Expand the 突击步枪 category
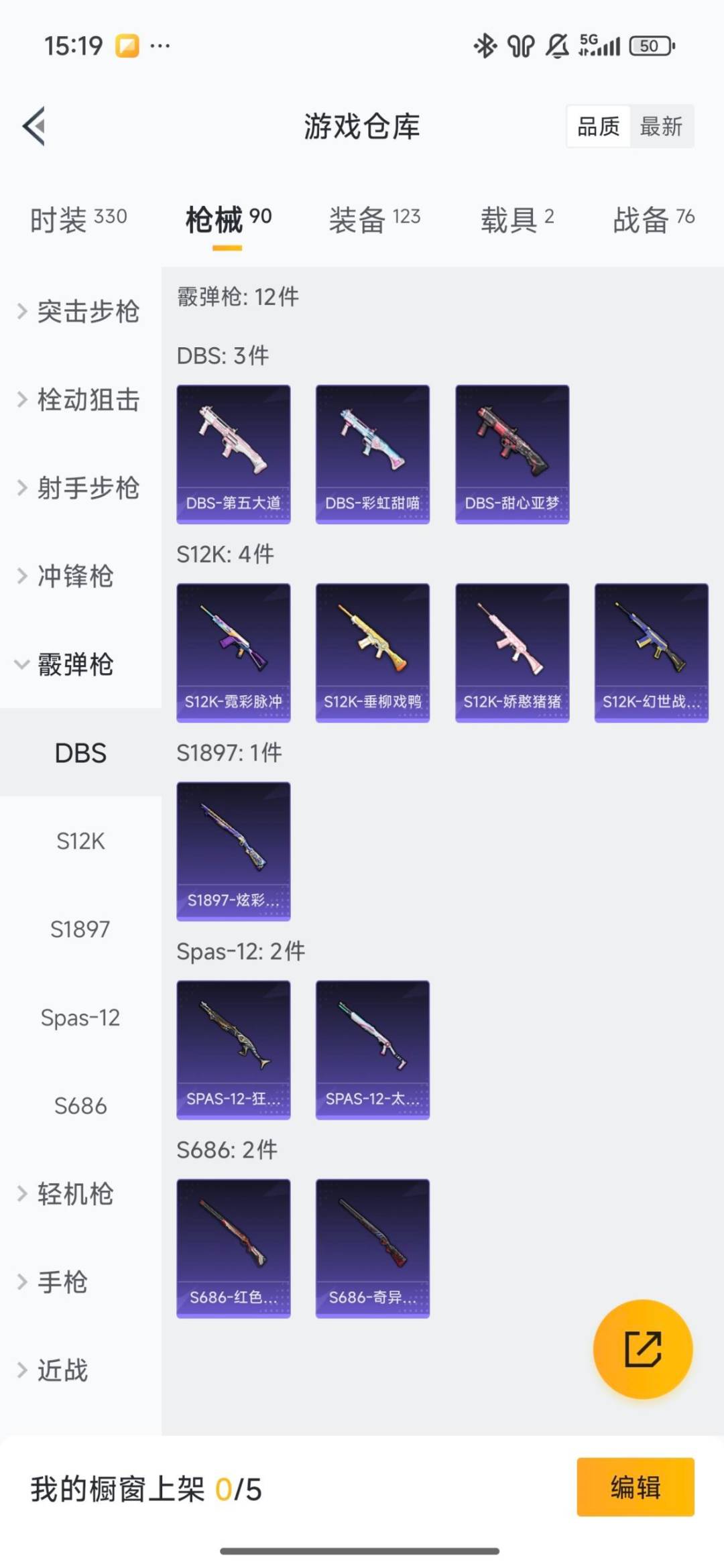Viewport: 724px width, 1568px height. pos(79,312)
